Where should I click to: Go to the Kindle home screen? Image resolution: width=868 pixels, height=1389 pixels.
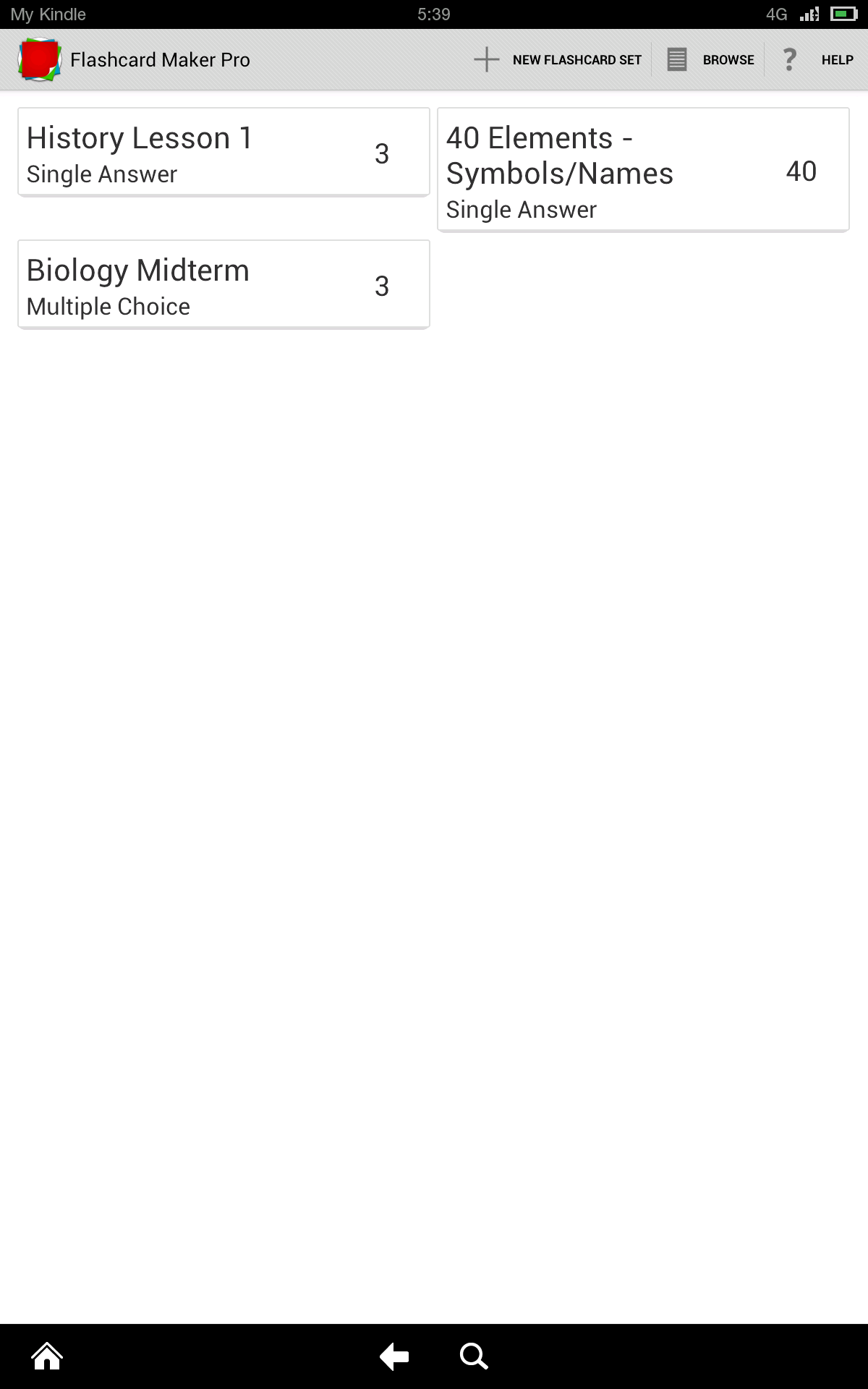[47, 1356]
